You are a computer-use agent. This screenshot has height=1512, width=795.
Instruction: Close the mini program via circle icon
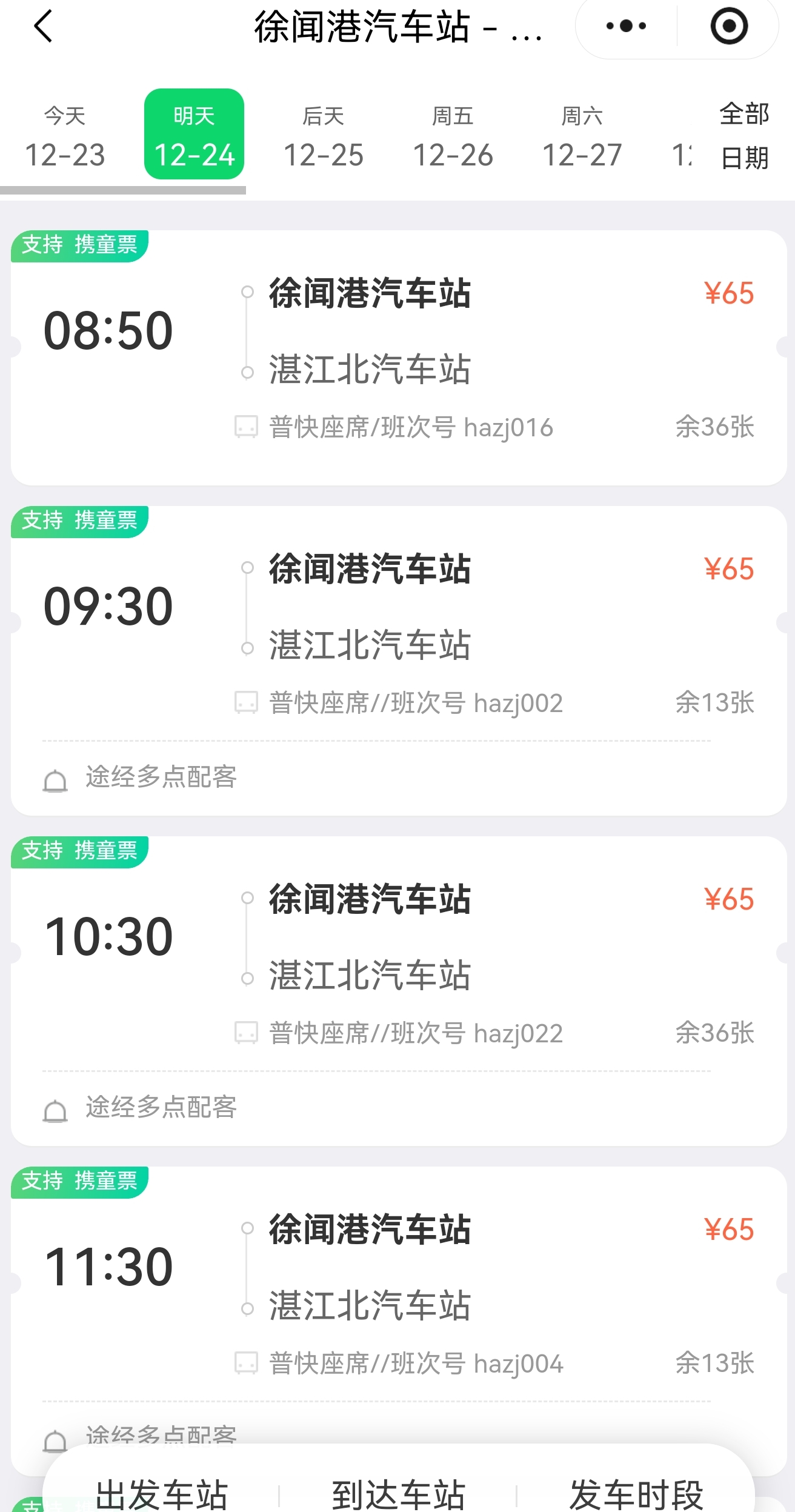(x=728, y=27)
